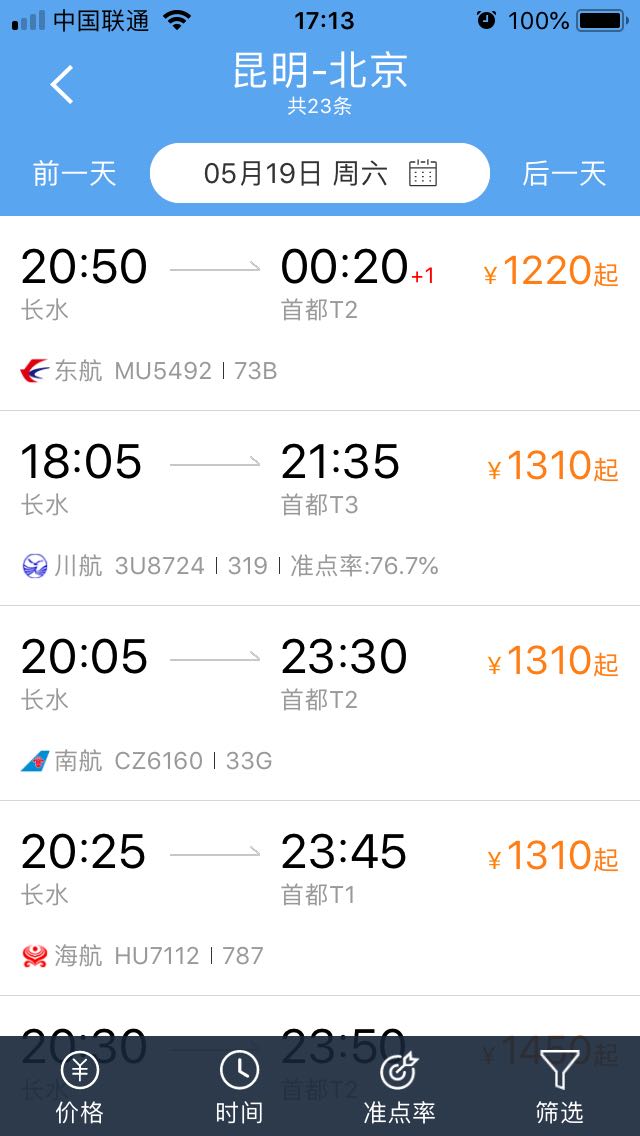Select the 东航 MU5492 flight at 20:50
This screenshot has width=640, height=1136.
320,313
